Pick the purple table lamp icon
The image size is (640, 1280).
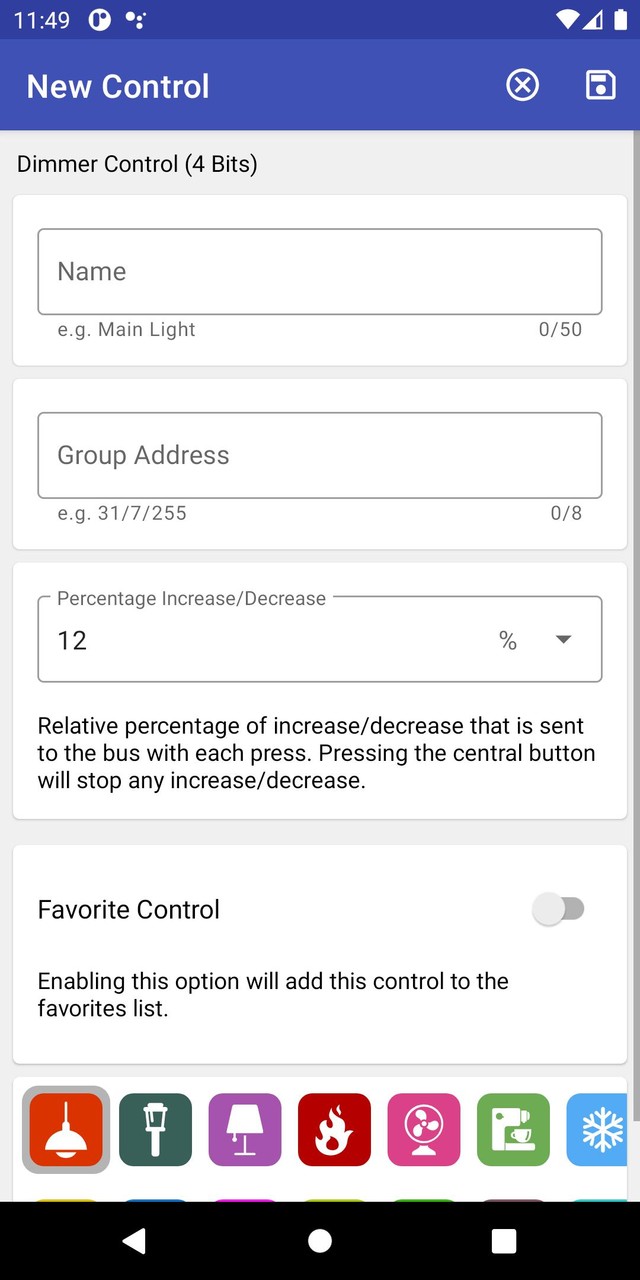pos(245,1130)
